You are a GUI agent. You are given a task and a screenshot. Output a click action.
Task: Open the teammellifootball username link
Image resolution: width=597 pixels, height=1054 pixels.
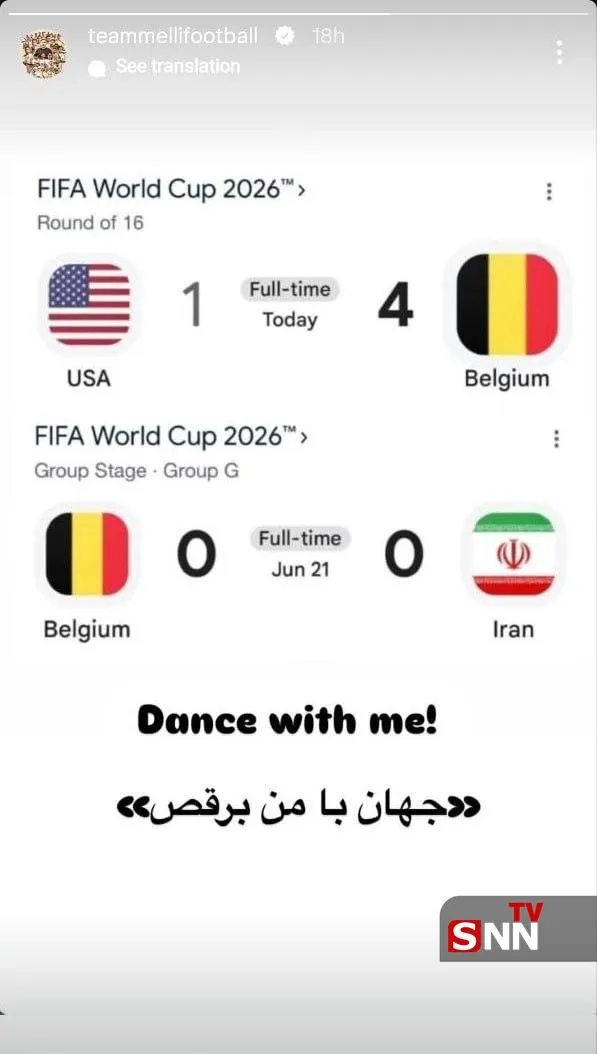point(173,36)
